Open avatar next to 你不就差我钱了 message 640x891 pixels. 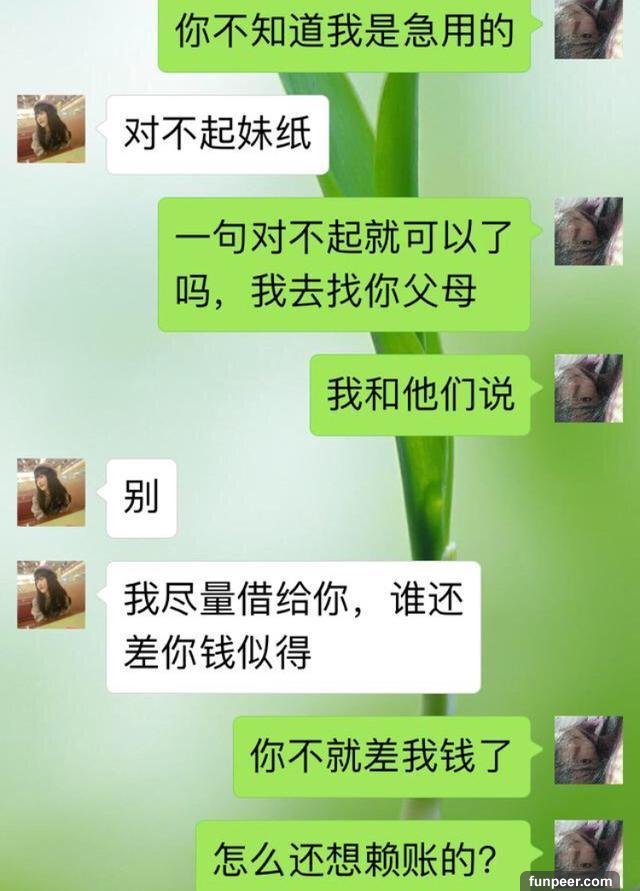click(588, 750)
